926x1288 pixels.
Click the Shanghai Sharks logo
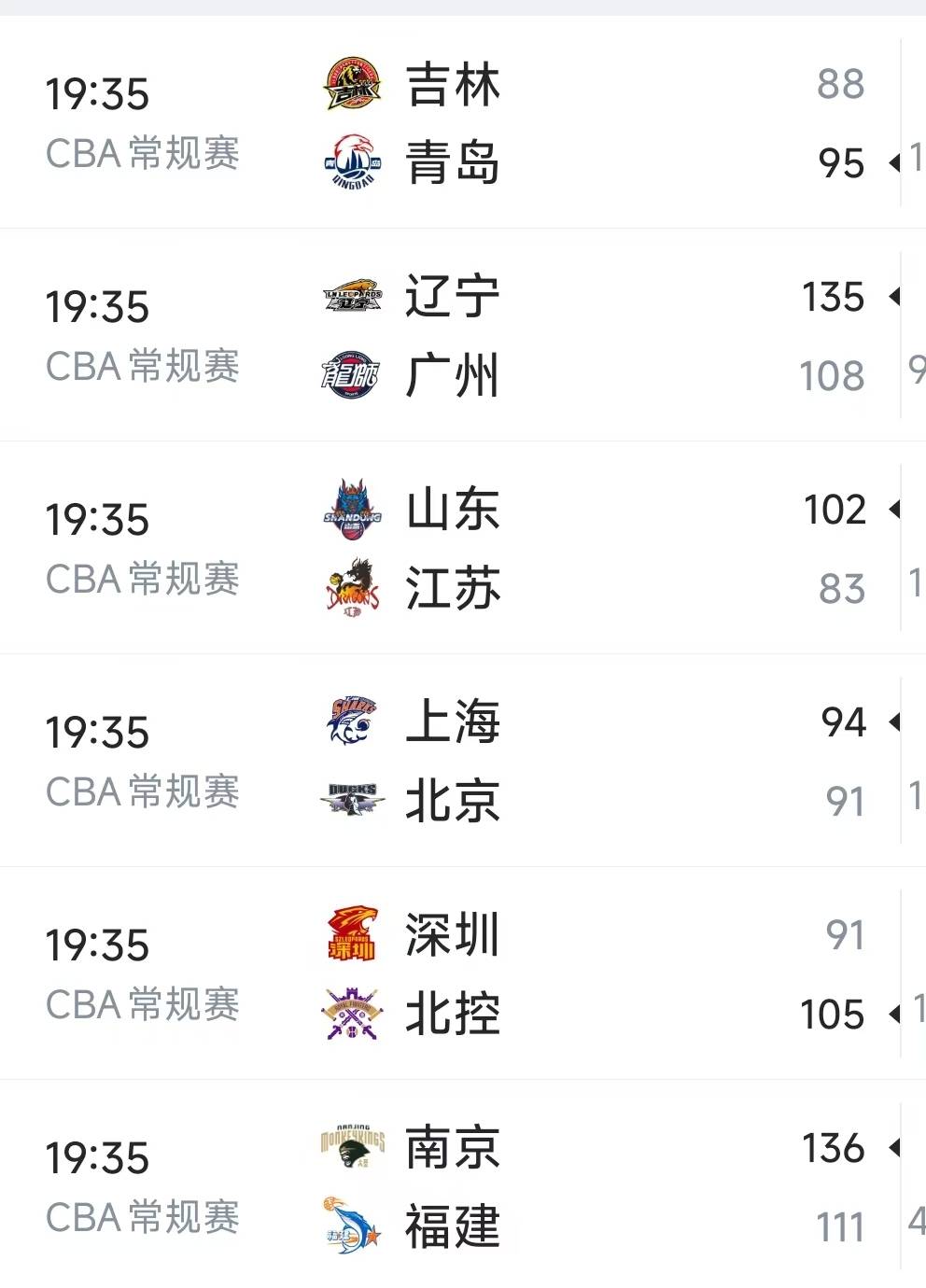[353, 721]
